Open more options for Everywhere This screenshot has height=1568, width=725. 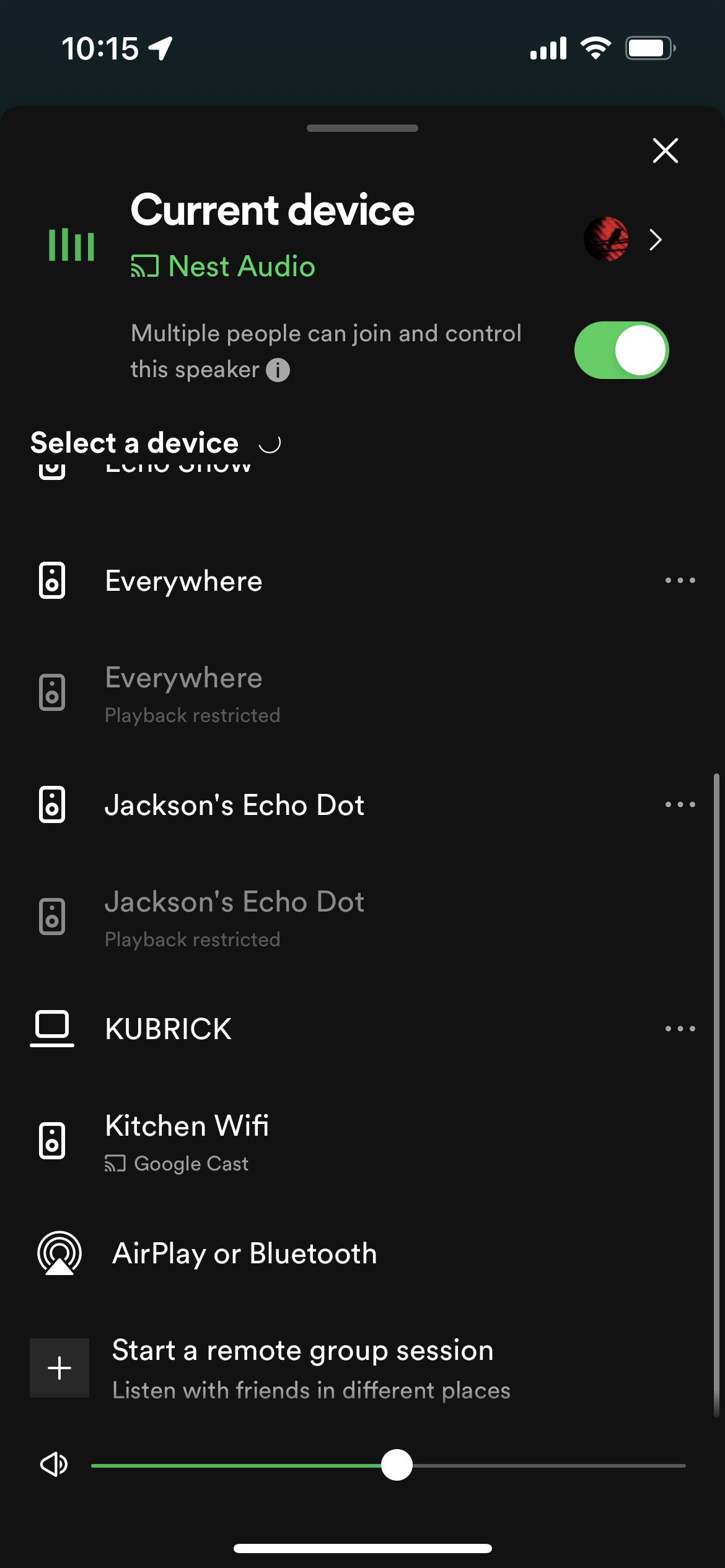(680, 581)
